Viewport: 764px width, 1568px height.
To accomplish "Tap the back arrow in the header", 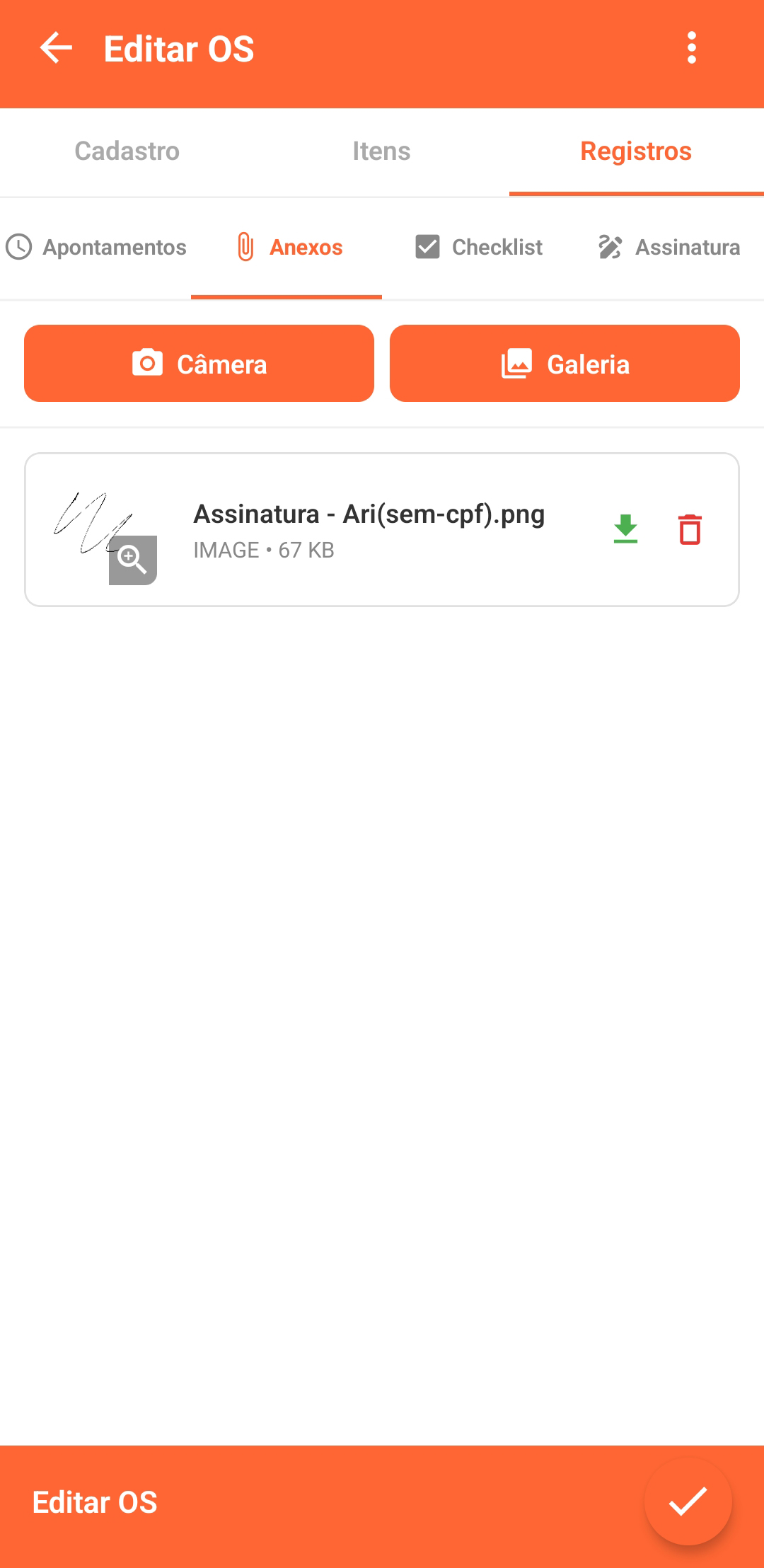I will (x=56, y=49).
